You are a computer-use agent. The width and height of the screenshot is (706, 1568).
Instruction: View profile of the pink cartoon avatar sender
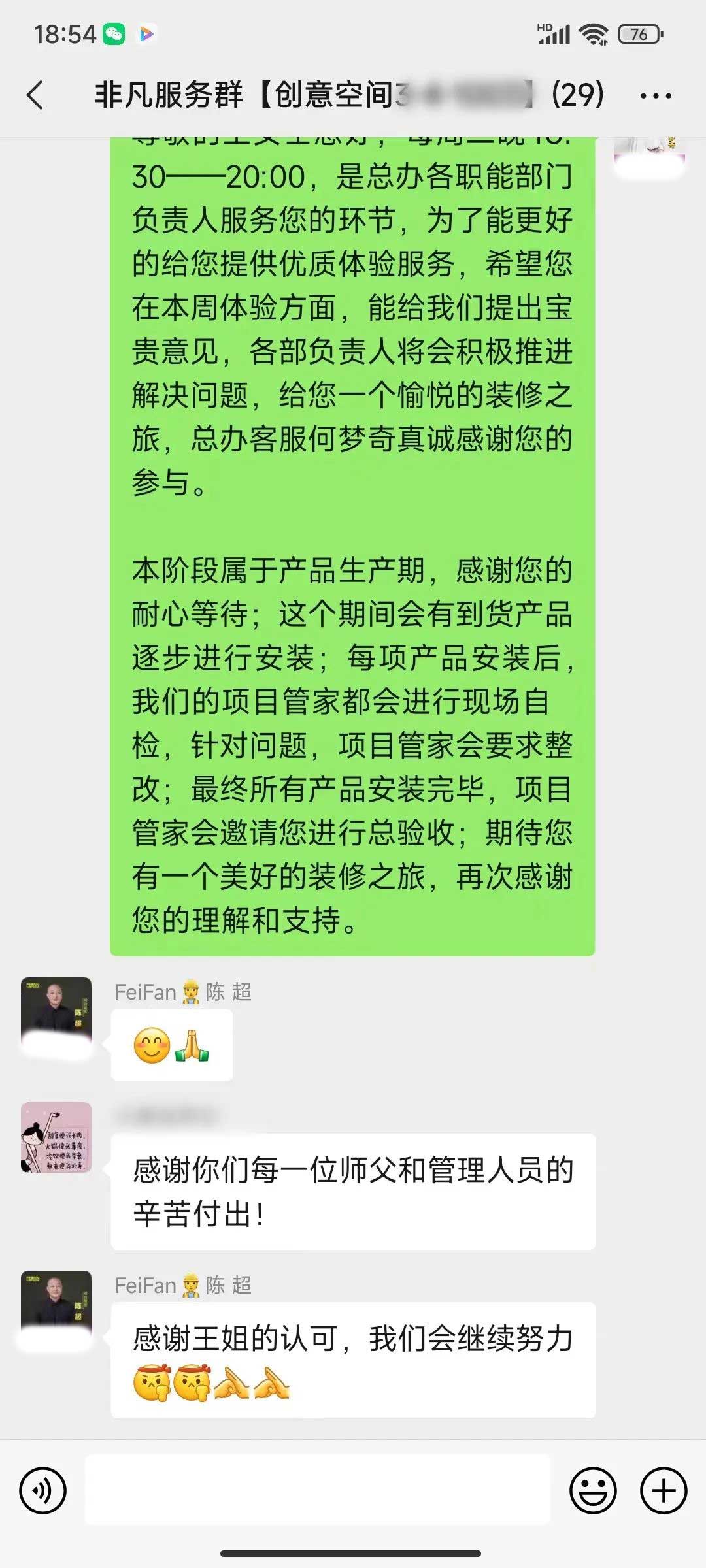click(x=56, y=1137)
